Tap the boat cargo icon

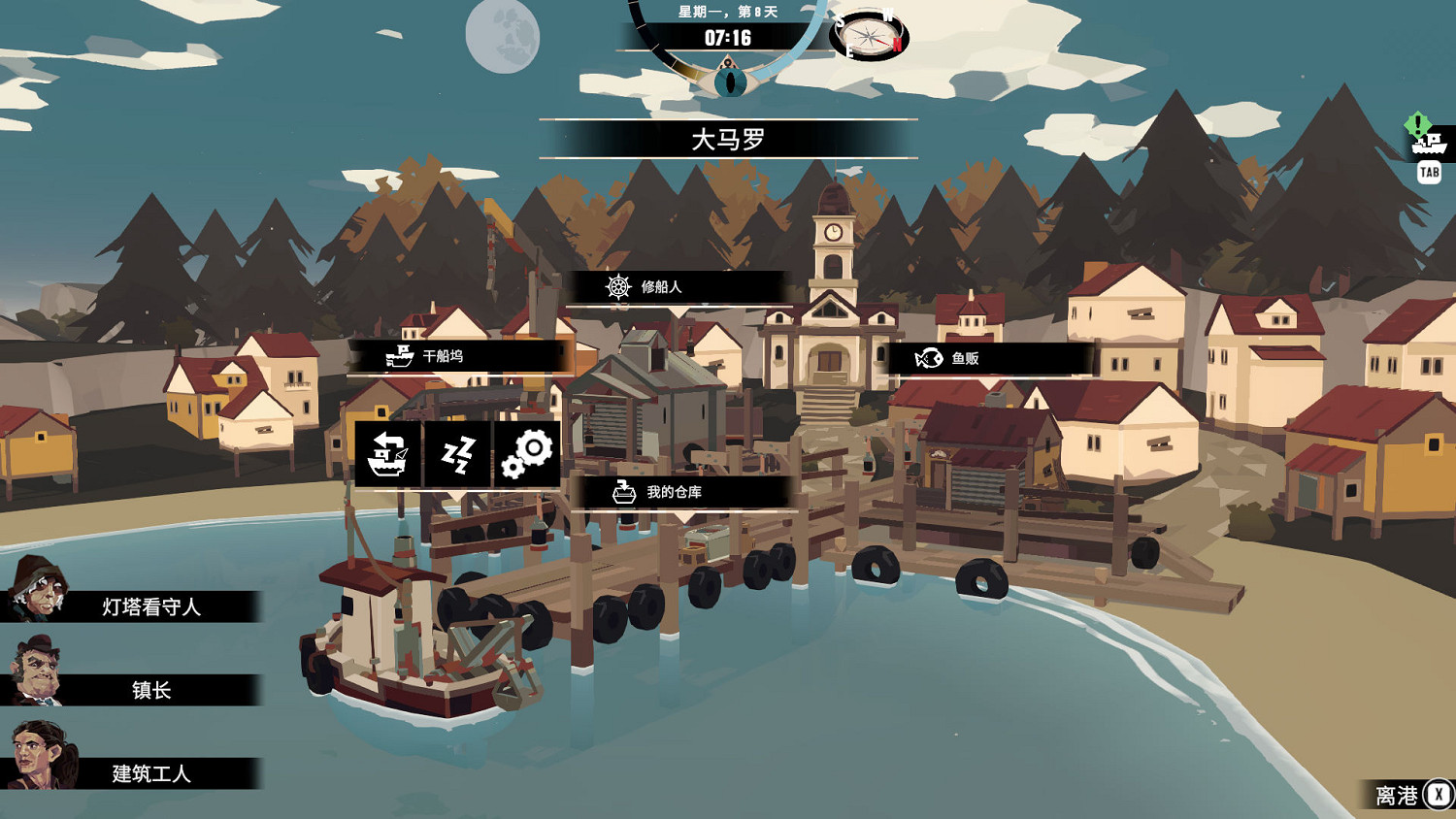point(388,453)
